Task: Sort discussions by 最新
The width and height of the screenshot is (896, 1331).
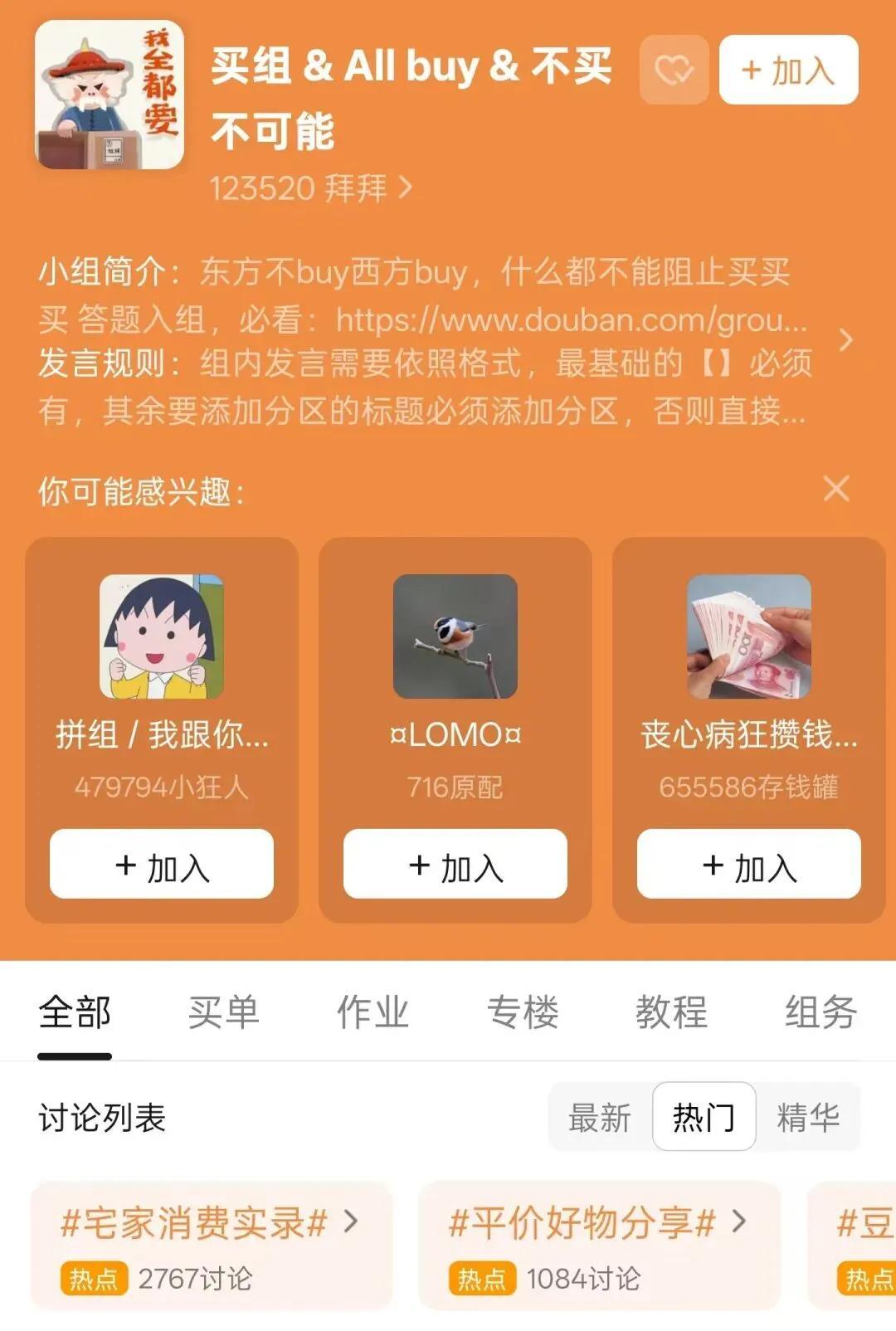Action: [600, 1117]
